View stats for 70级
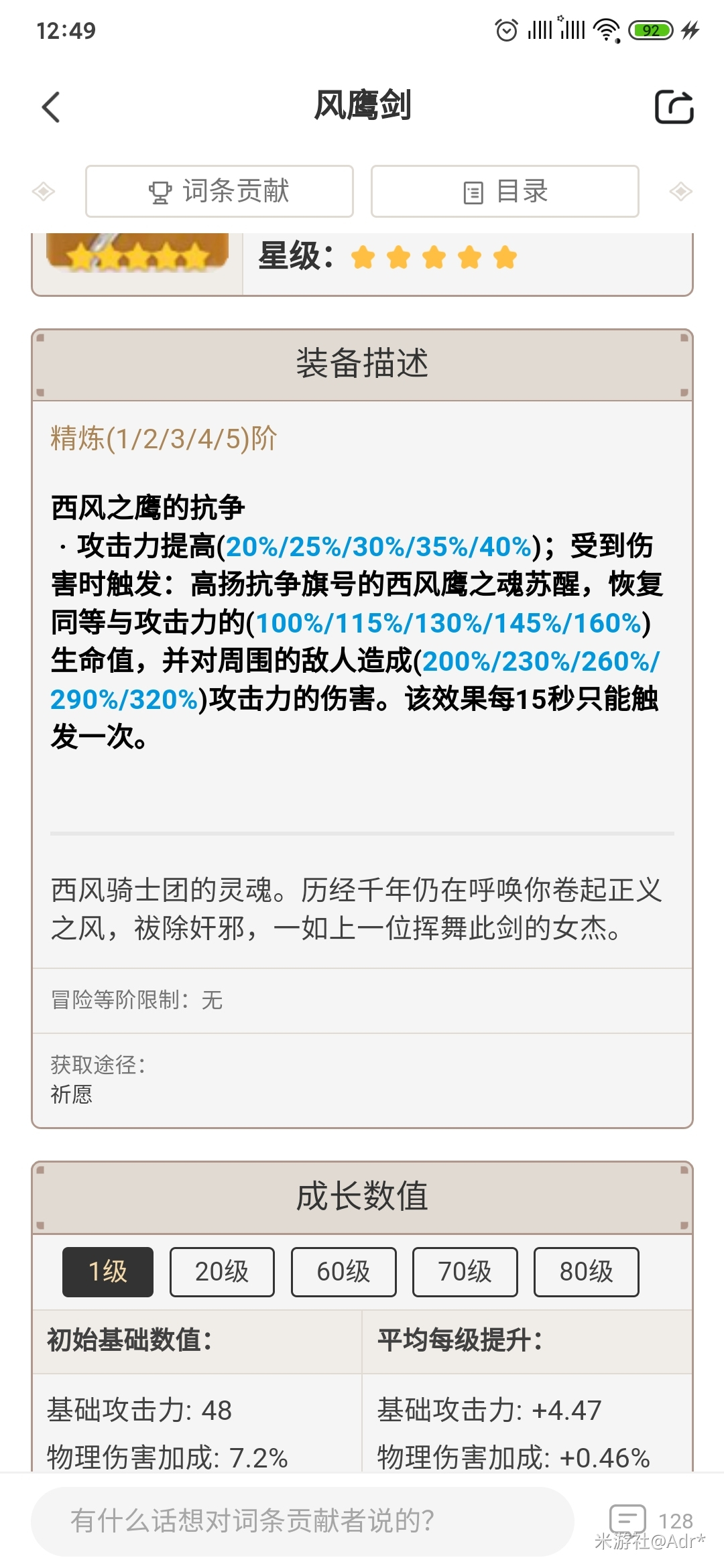 coord(465,1272)
